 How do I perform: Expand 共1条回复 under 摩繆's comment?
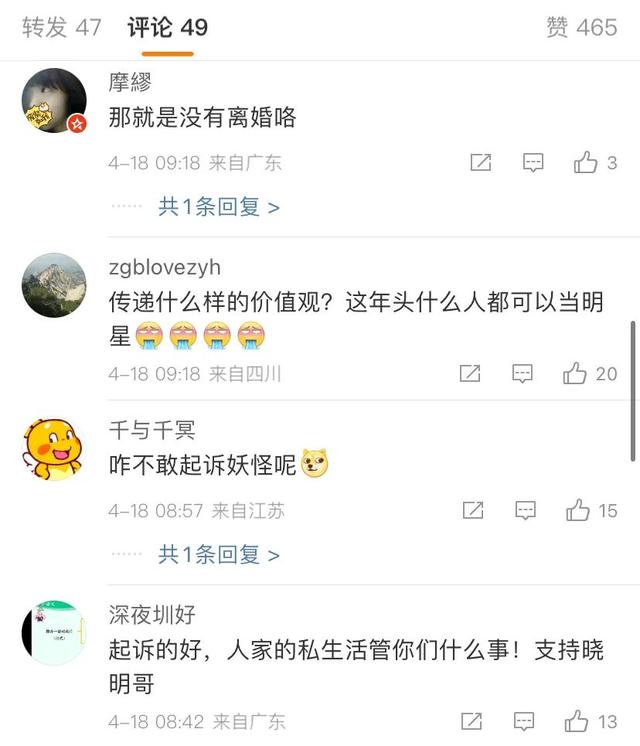click(218, 207)
